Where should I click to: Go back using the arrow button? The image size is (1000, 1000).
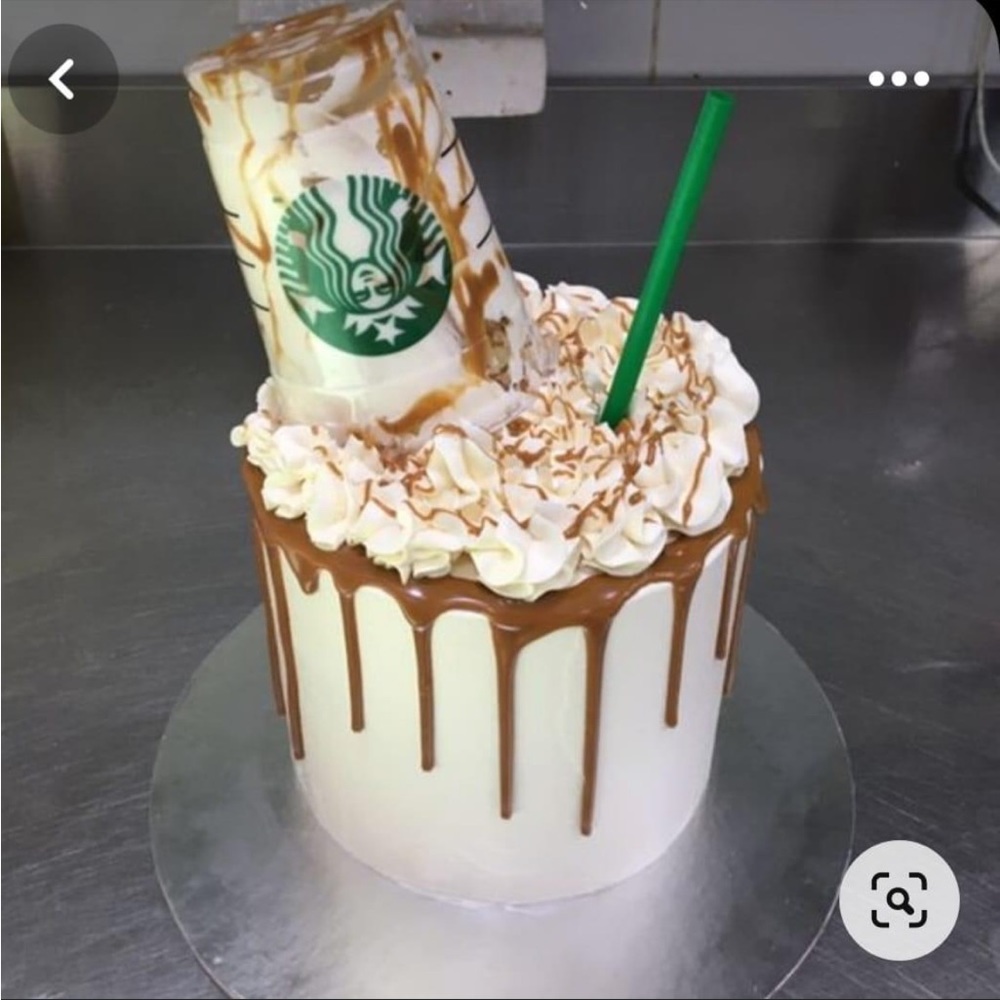pos(62,79)
